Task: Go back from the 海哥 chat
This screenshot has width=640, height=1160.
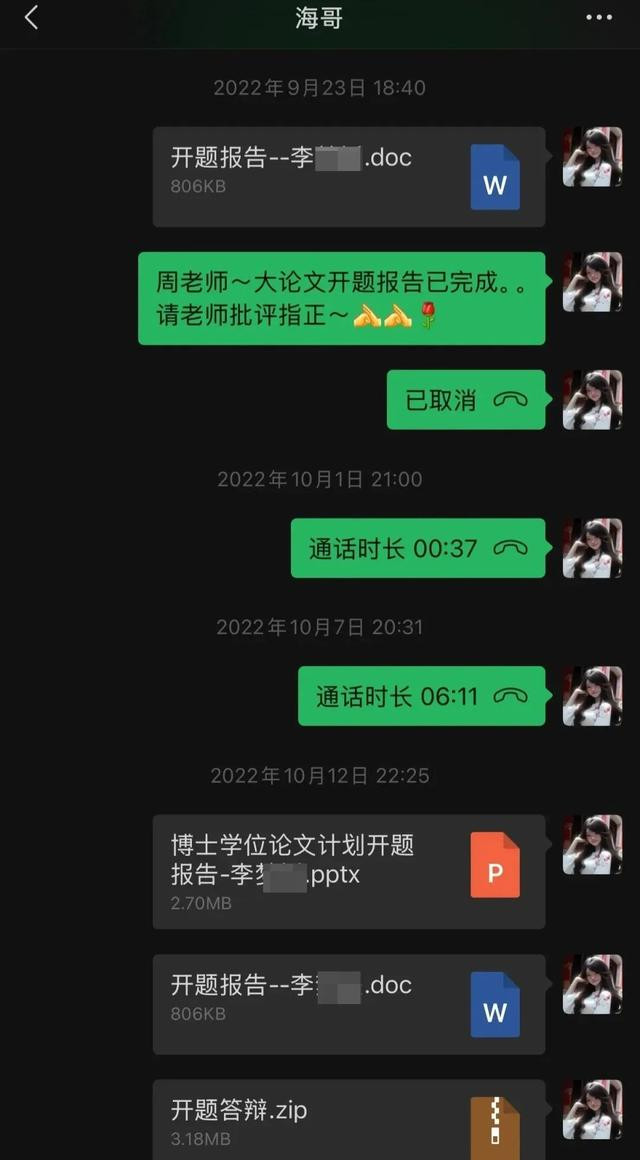Action: click(31, 18)
